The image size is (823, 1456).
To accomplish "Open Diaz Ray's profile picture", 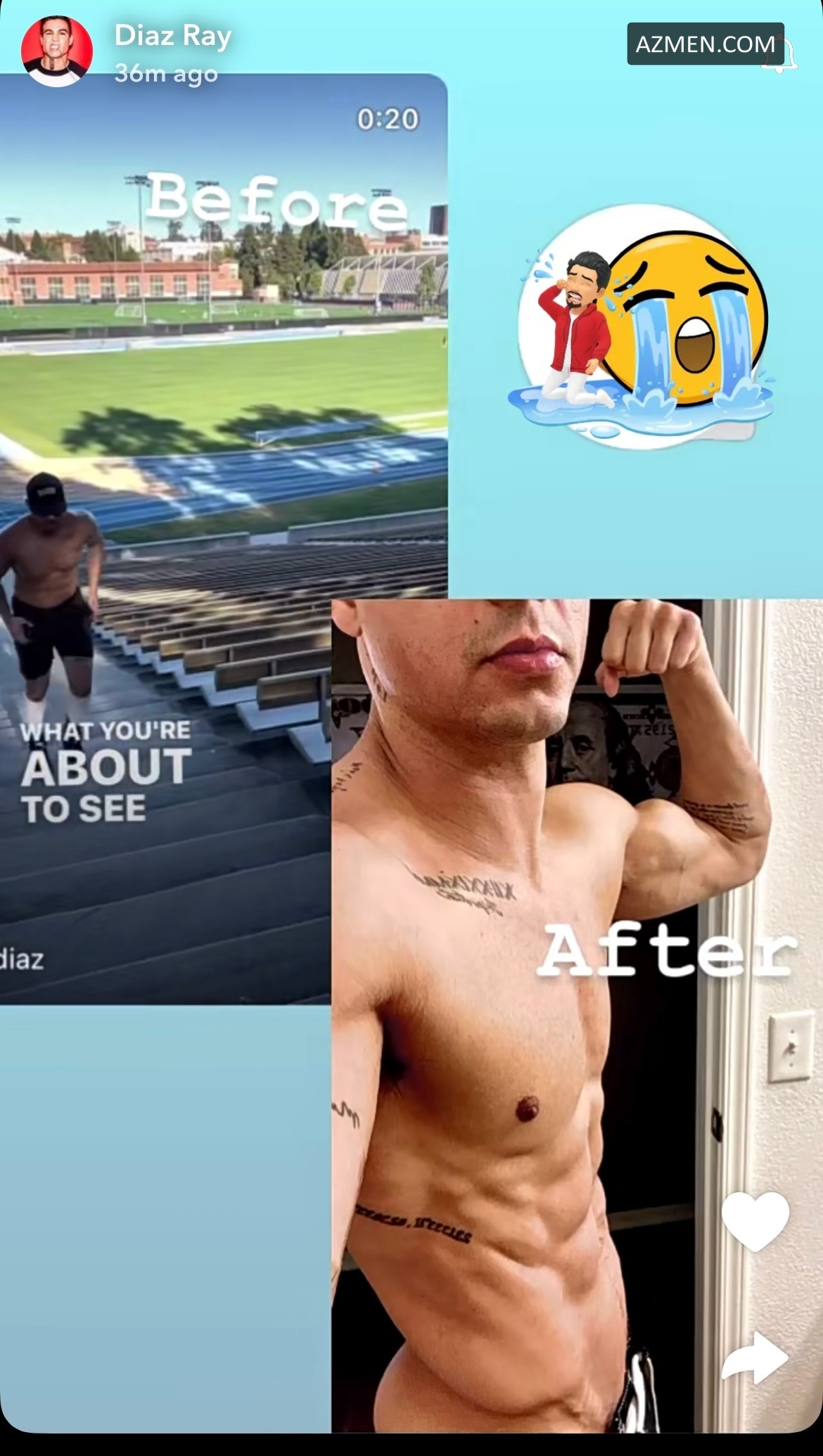I will point(57,51).
